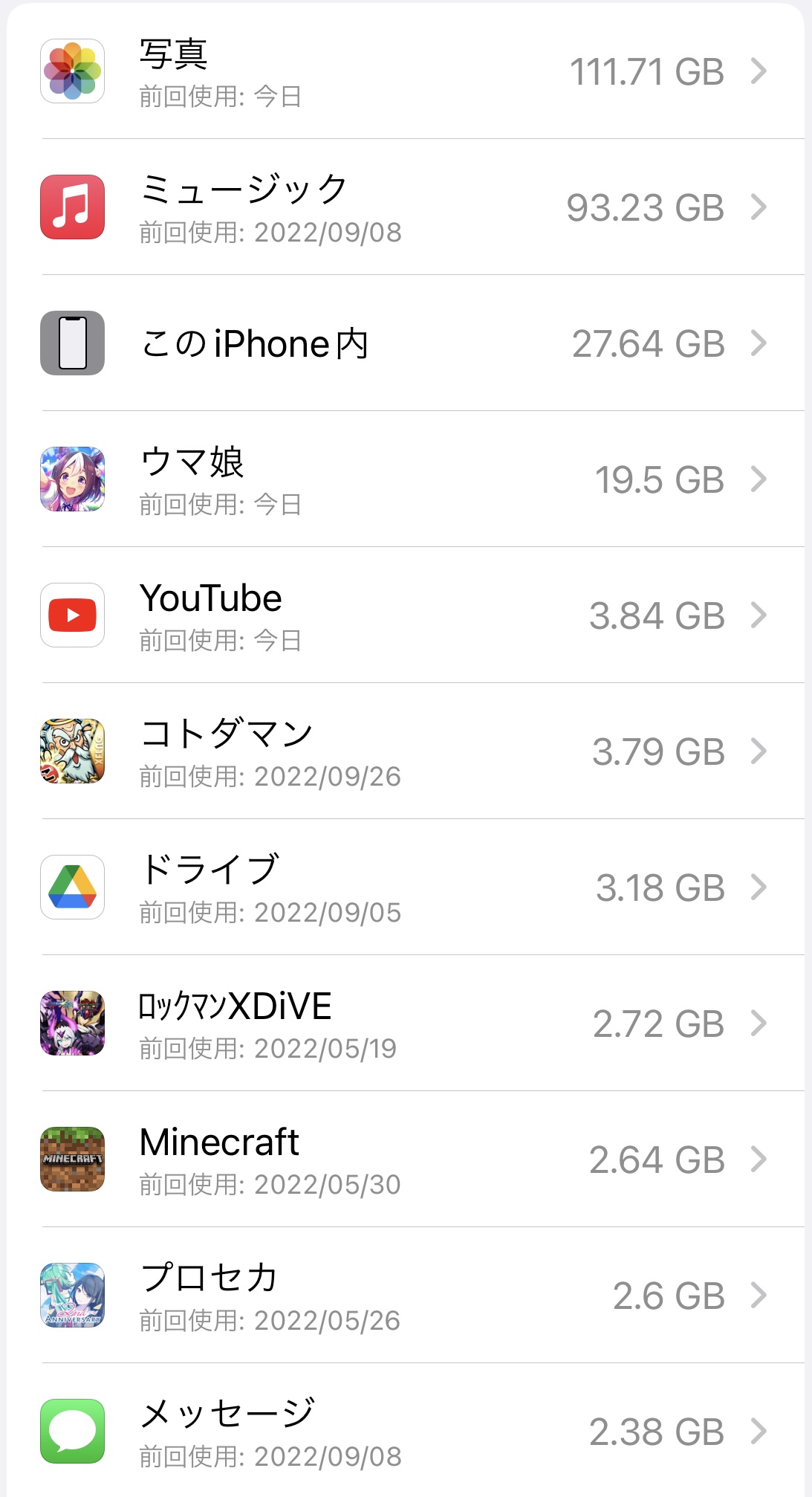View ロックマンXDiVE storage details
The width and height of the screenshot is (812, 1497).
pyautogui.click(x=405, y=1024)
